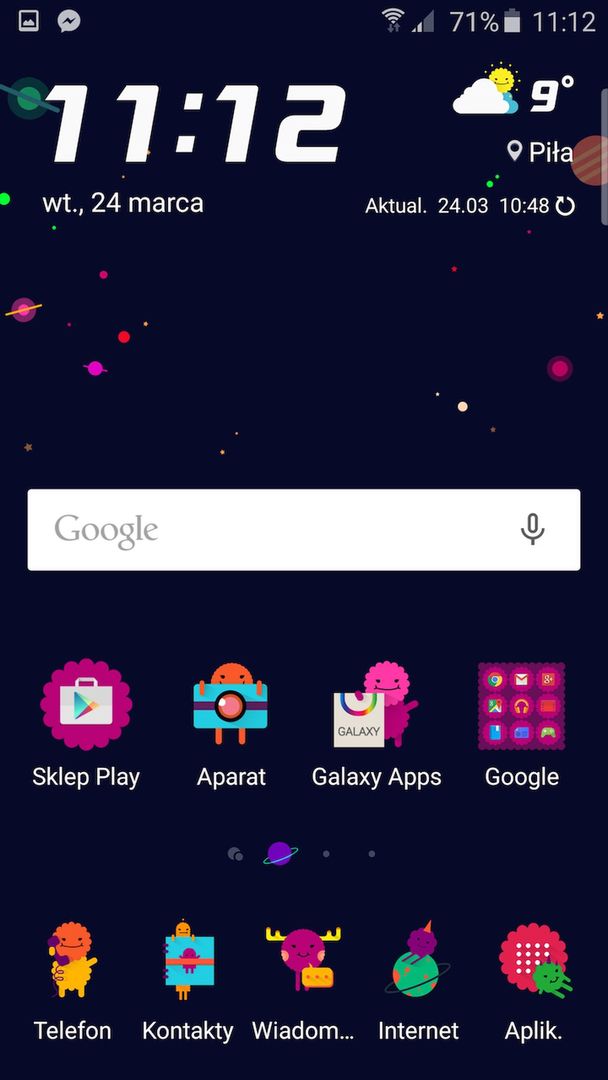Launch the Internet browser
Viewport: 608px width, 1080px height.
418,960
